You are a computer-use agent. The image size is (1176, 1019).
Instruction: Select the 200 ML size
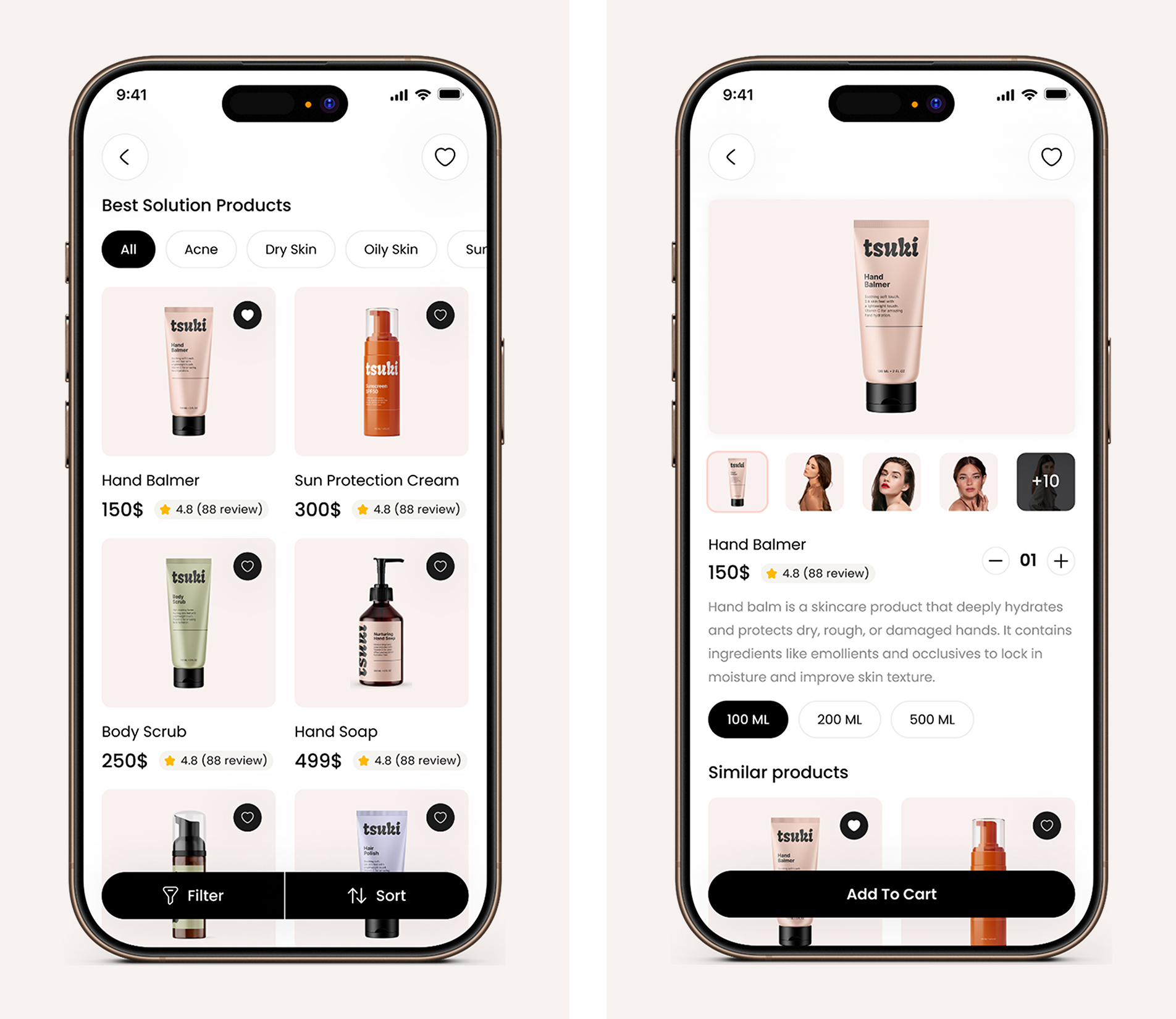839,719
